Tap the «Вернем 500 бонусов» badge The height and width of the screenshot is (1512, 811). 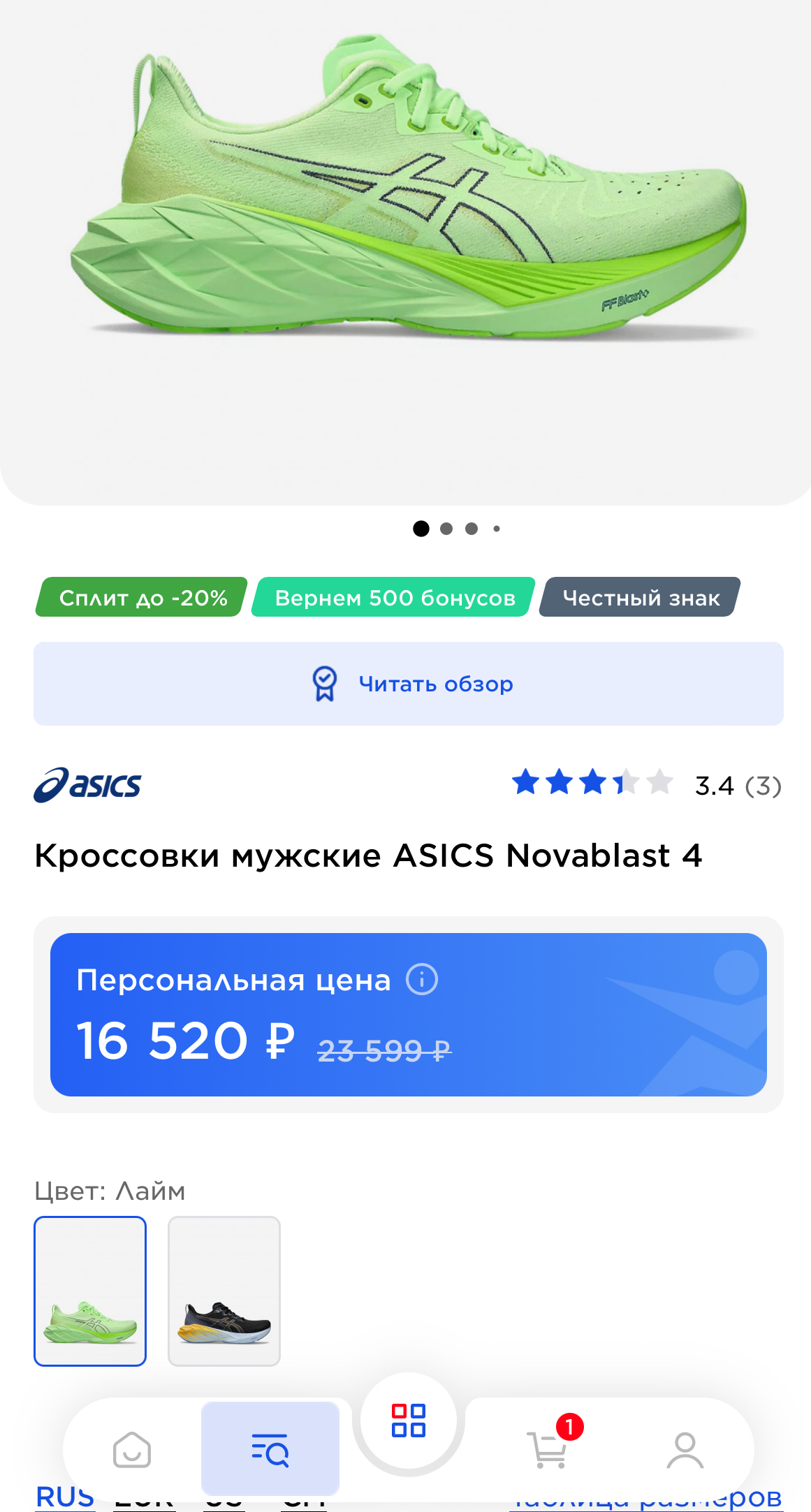(394, 597)
